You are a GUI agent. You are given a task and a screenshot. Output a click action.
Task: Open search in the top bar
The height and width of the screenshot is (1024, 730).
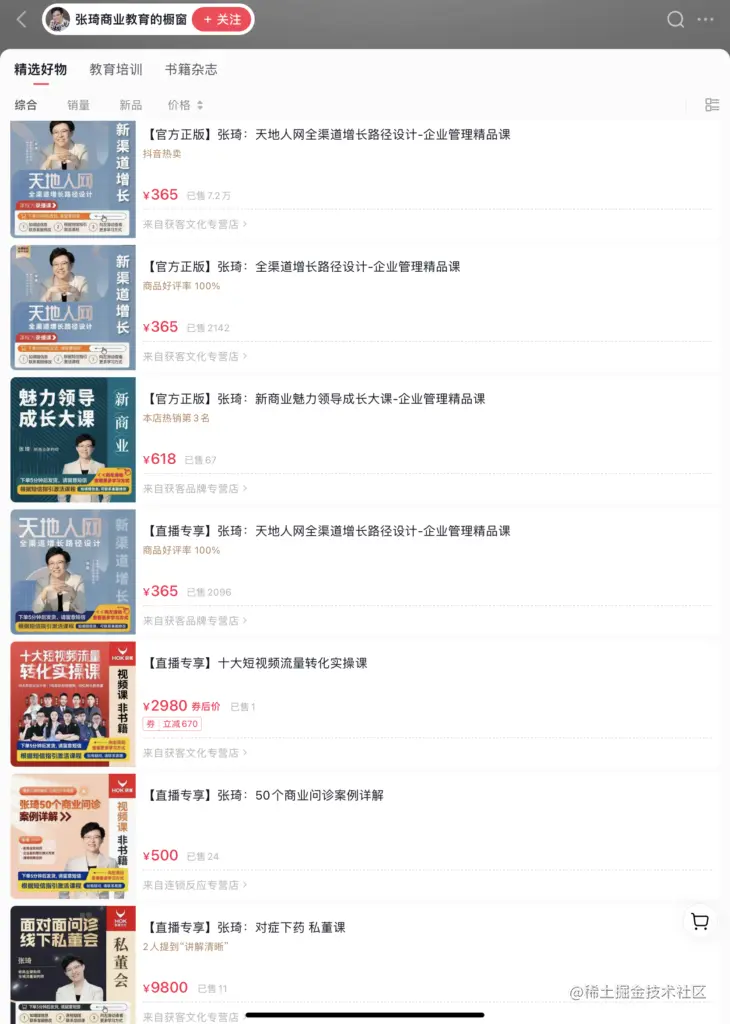(x=676, y=20)
